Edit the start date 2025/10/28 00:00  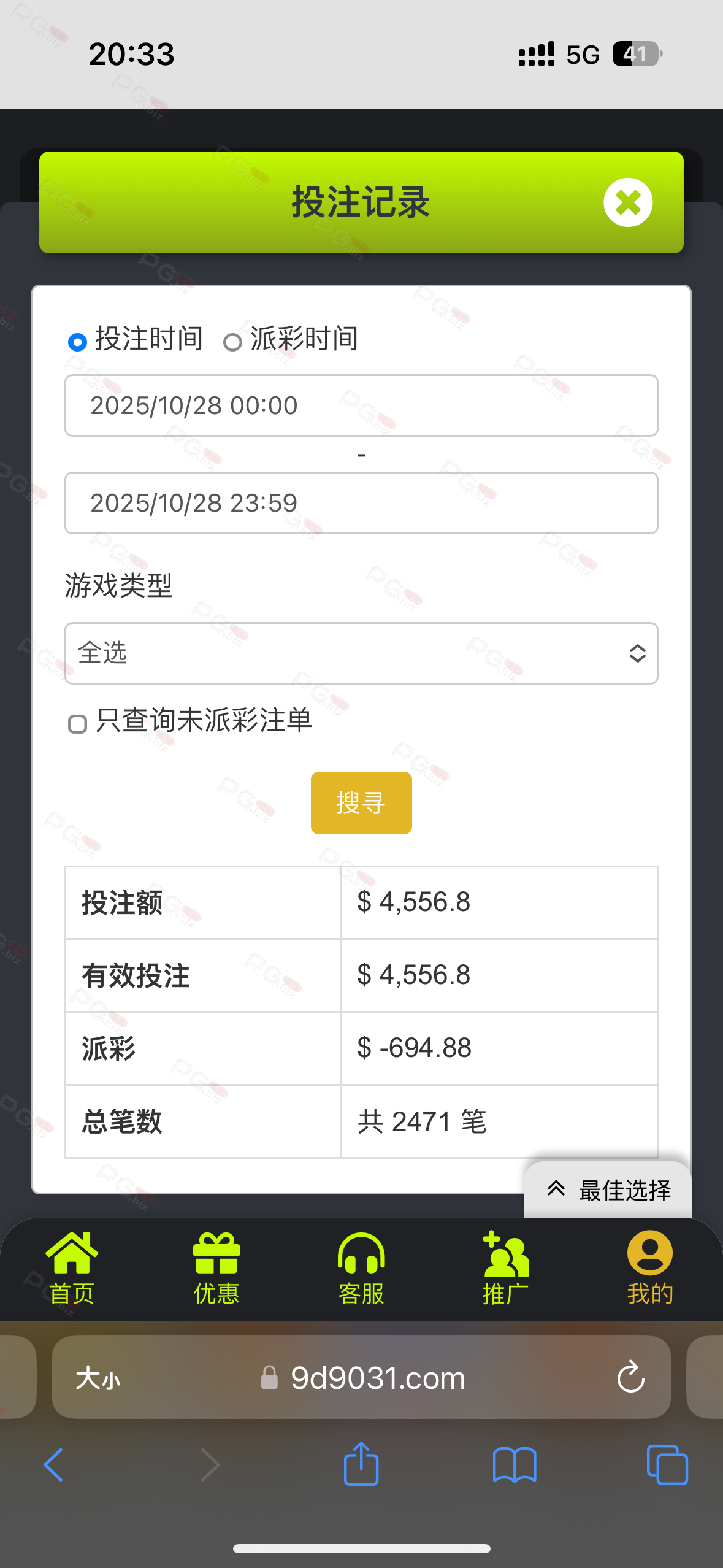pyautogui.click(x=361, y=405)
